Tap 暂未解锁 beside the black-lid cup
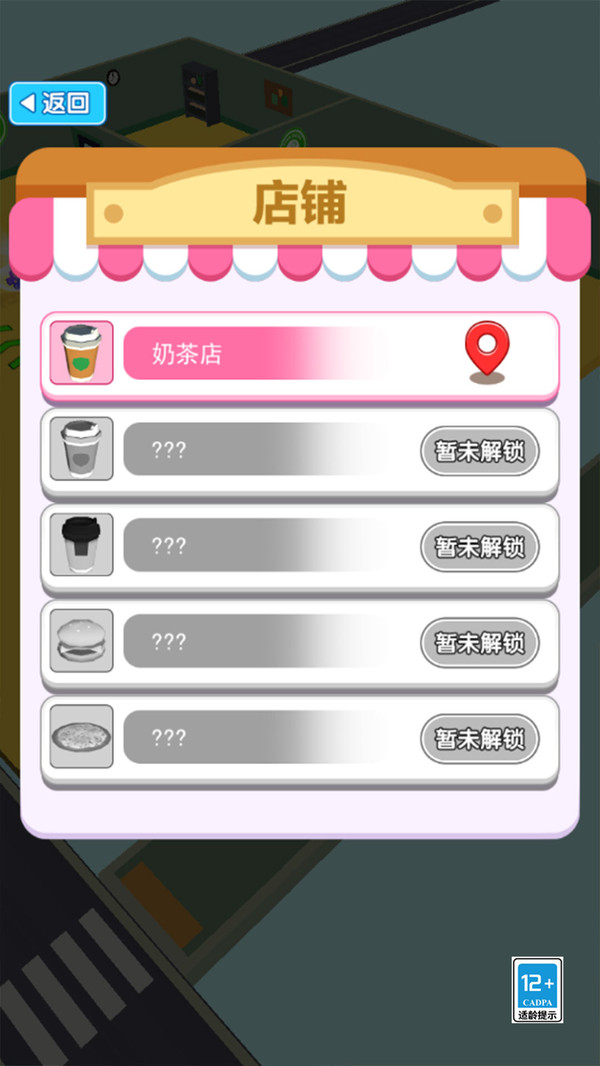 click(x=479, y=547)
